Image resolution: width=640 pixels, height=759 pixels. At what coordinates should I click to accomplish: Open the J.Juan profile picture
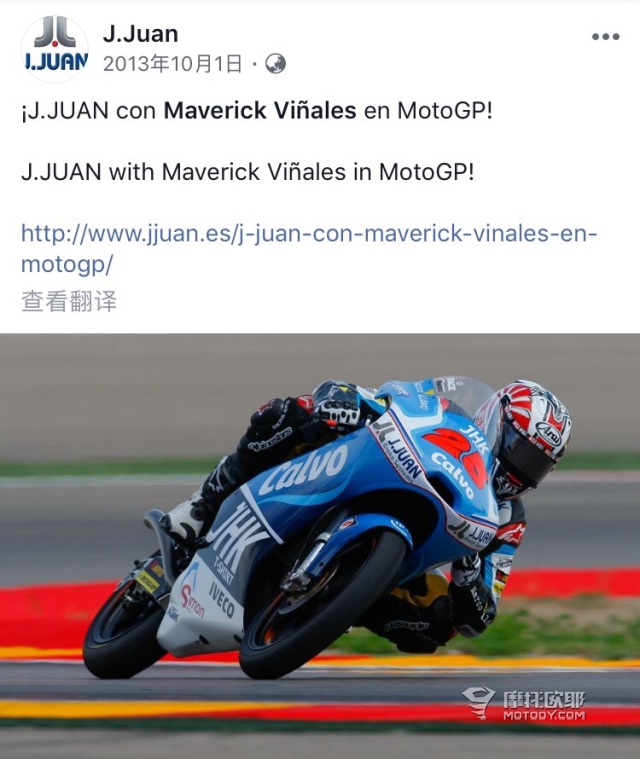55,48
